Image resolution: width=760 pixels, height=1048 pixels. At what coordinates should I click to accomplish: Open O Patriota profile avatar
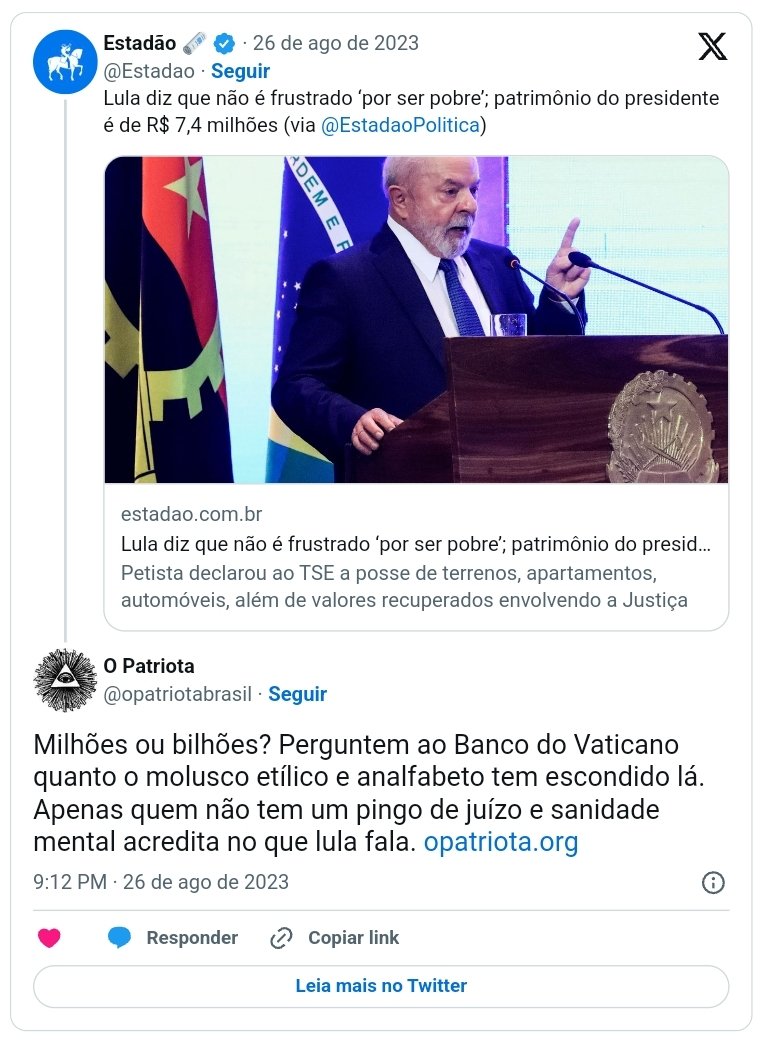tap(65, 680)
